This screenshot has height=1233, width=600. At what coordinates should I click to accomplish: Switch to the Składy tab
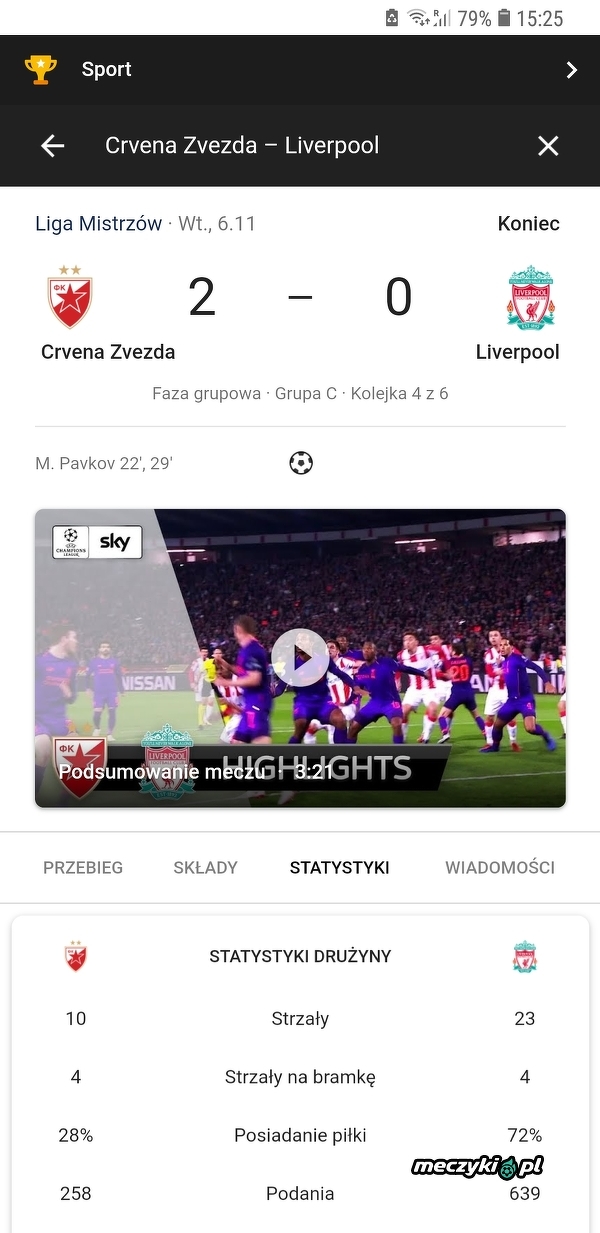(x=206, y=867)
